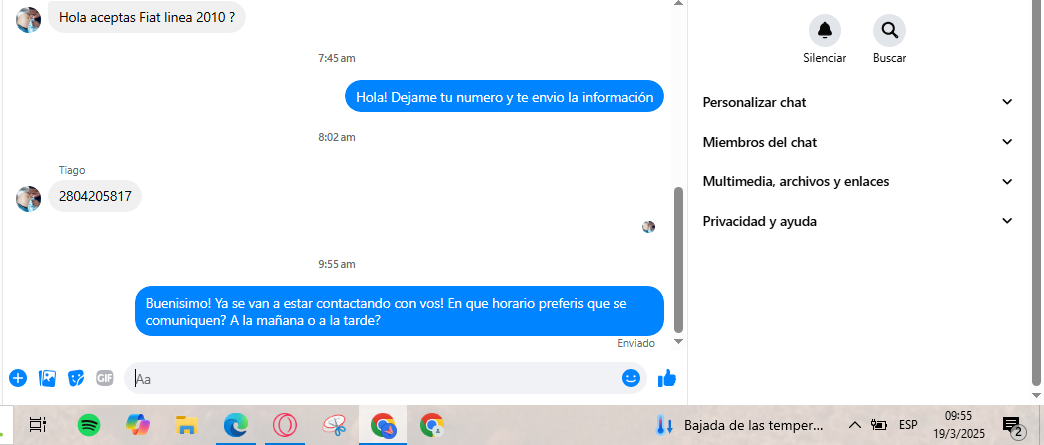Screen dimensions: 1044x445
Task: Focus the Aa message input field
Action: pos(375,378)
